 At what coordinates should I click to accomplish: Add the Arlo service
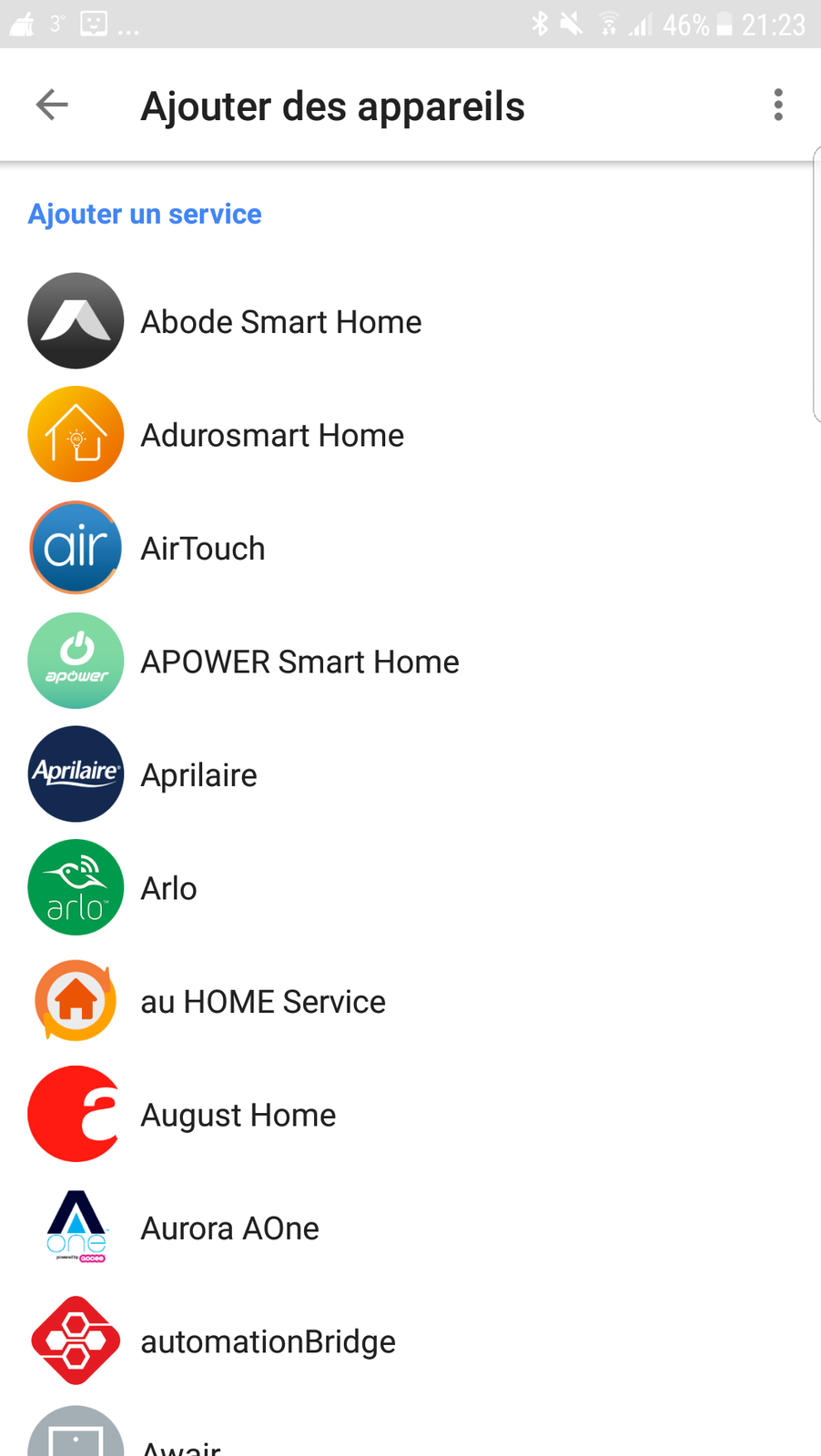168,888
